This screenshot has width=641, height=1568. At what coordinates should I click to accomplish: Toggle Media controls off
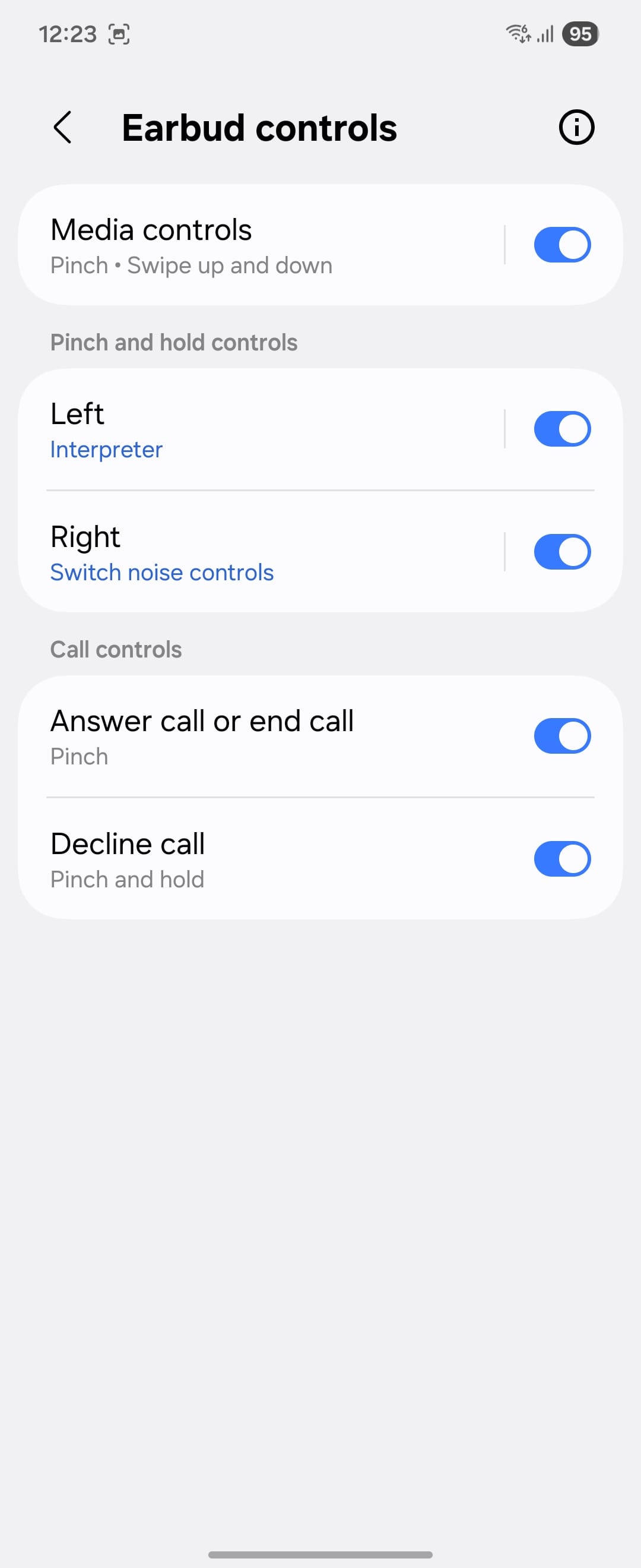pos(561,244)
